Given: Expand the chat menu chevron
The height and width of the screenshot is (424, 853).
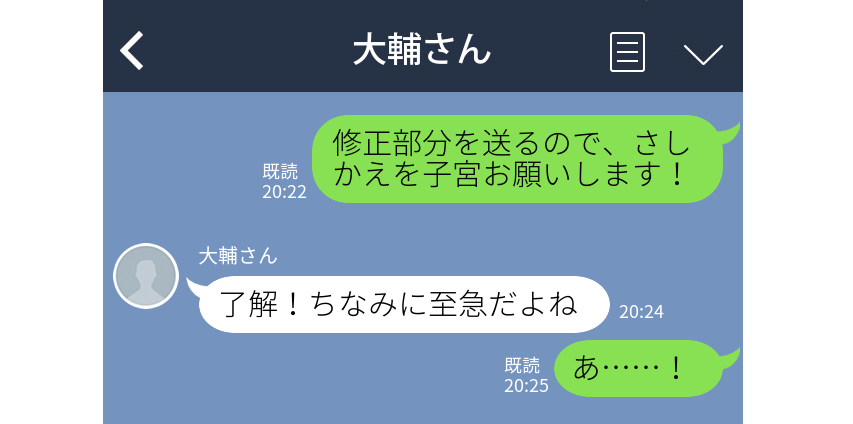Looking at the screenshot, I should 703,54.
